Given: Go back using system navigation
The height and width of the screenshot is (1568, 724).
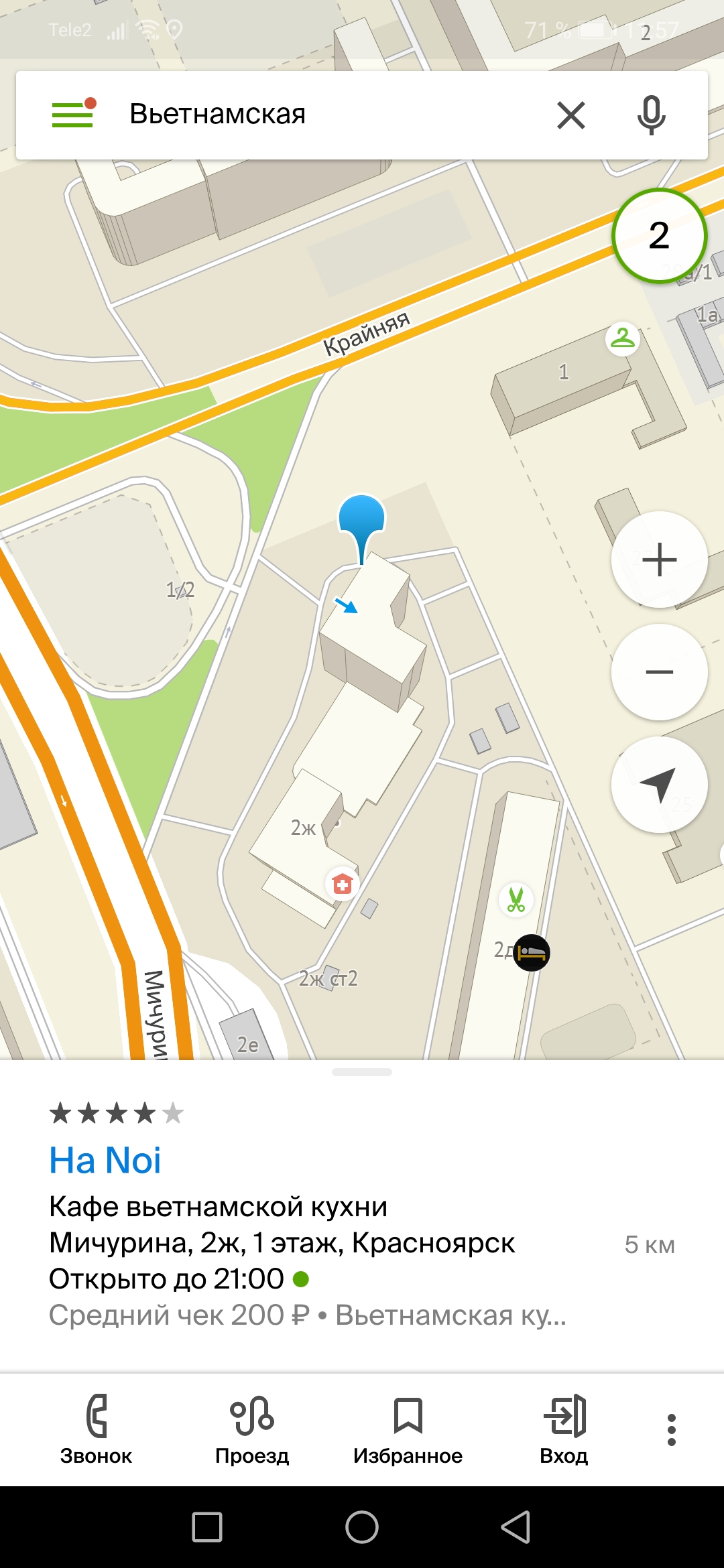Looking at the screenshot, I should tap(516, 1527).
